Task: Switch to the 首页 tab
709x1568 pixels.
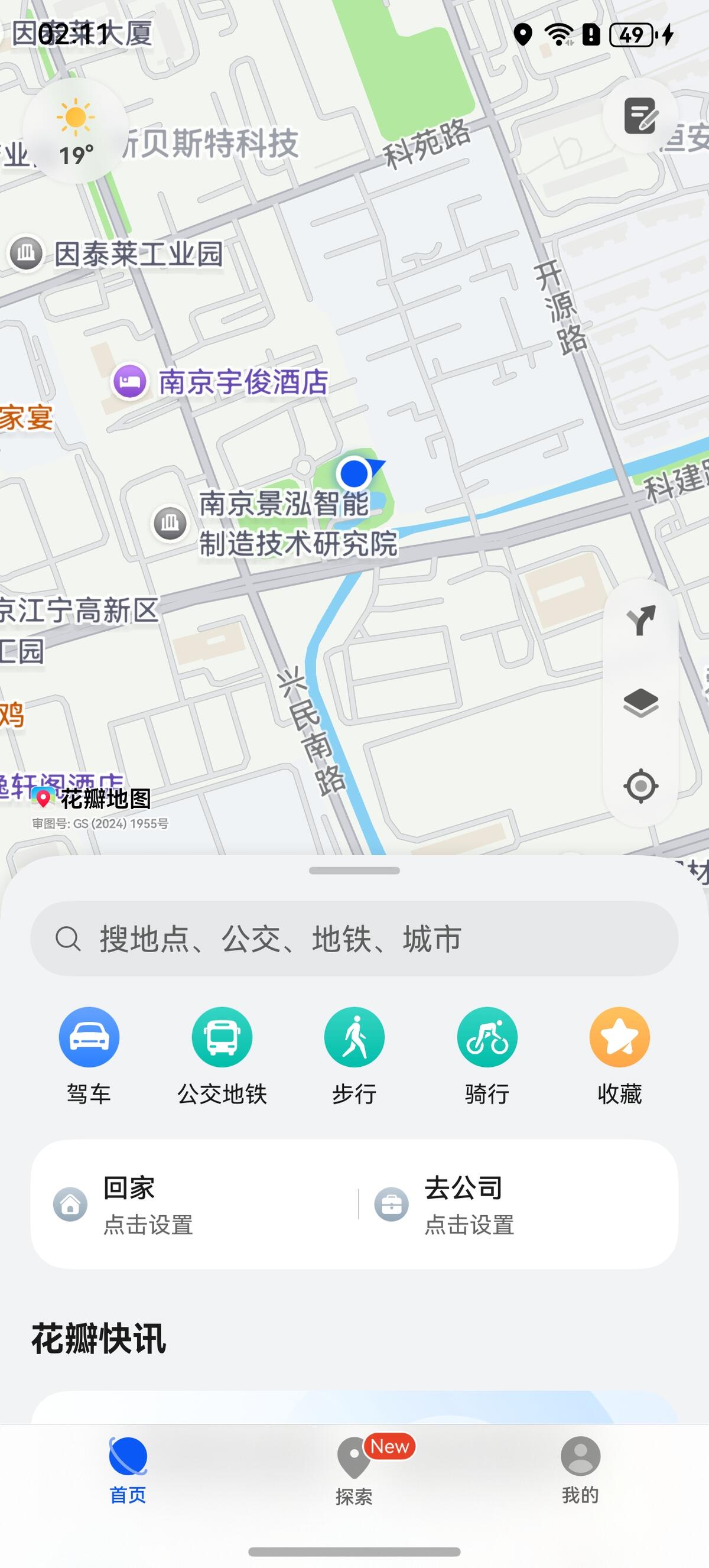Action: [128, 1468]
